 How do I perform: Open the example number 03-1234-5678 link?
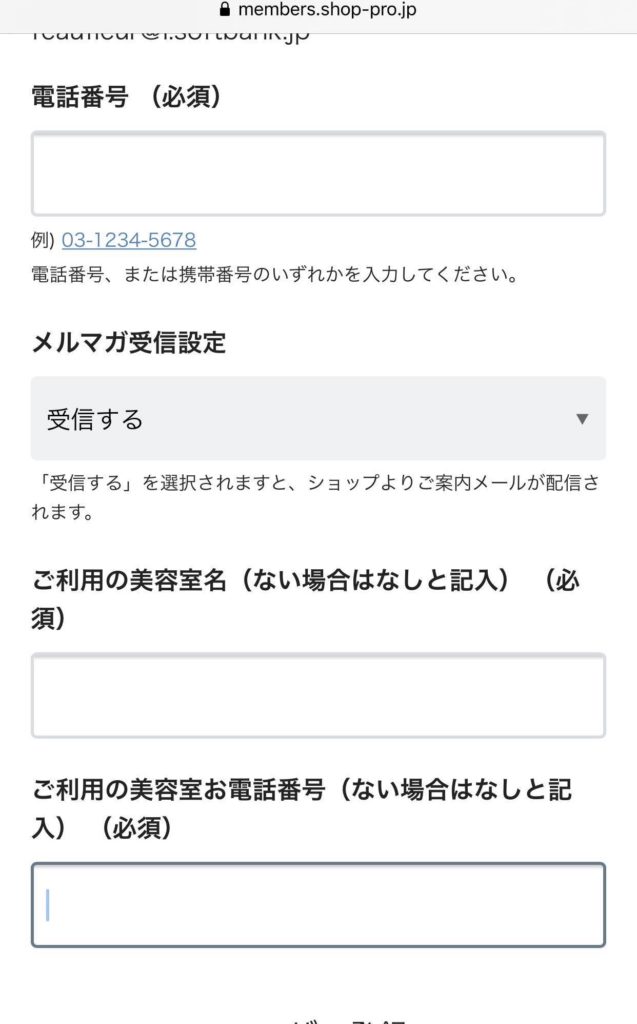129,240
